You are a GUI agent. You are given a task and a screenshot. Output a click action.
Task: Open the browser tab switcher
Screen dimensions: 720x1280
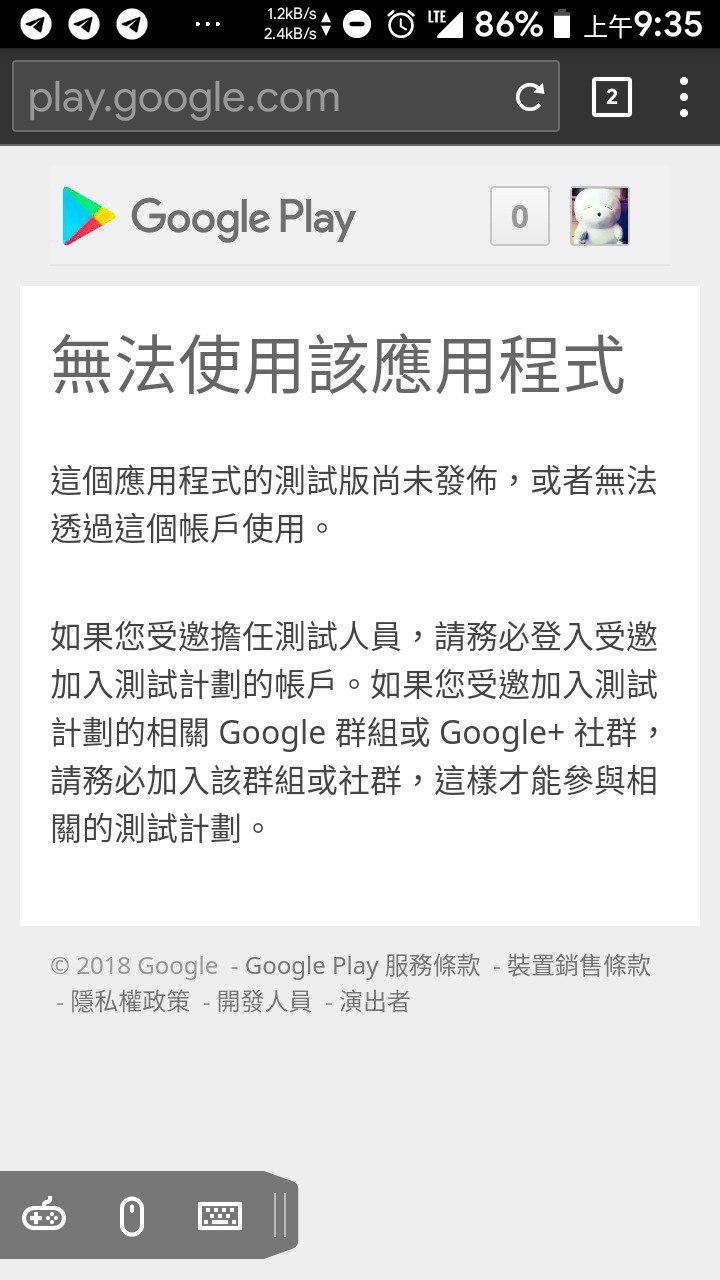611,97
